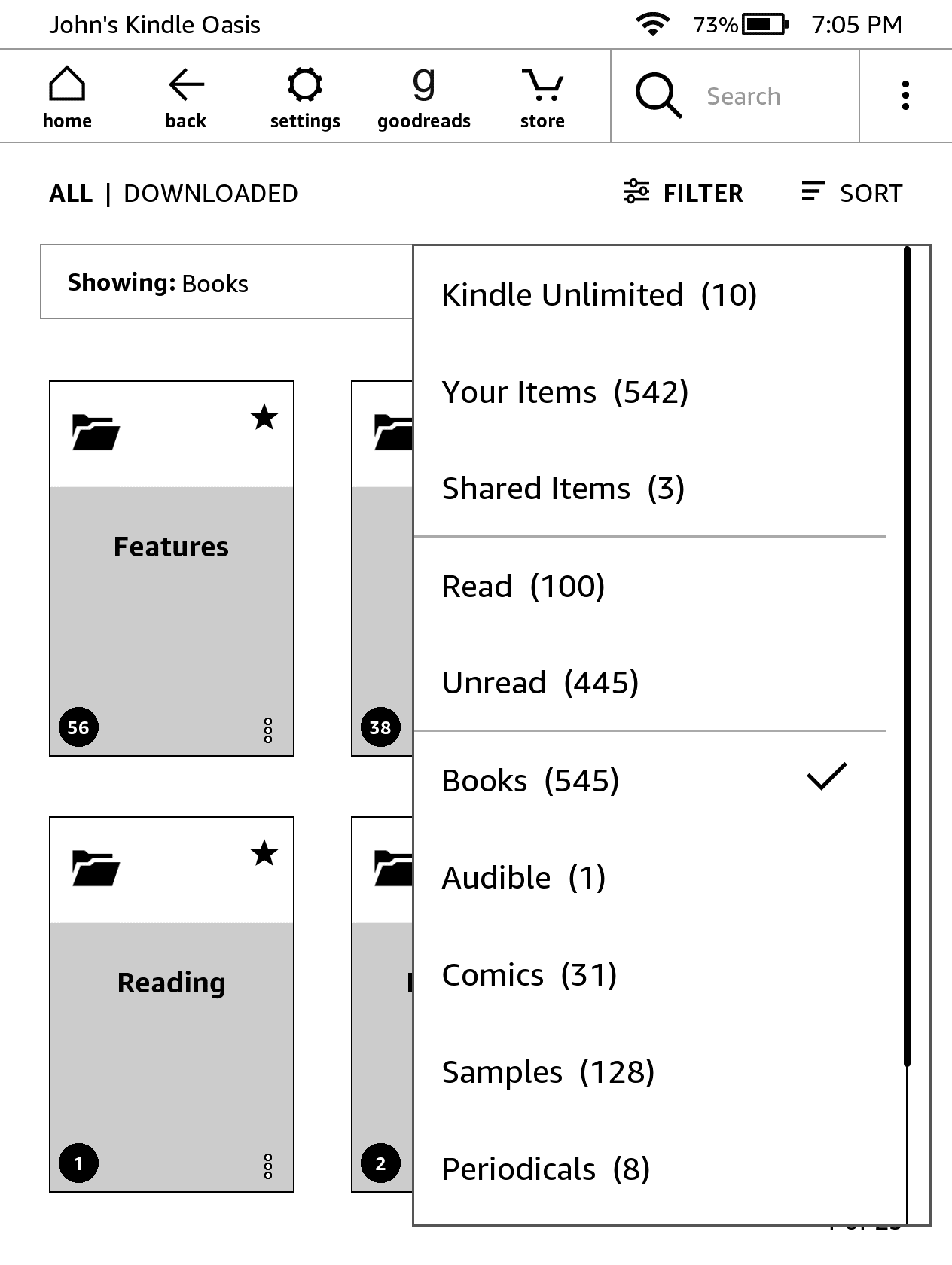Open the Sort options
Screen dimensions: 952x1265
[852, 194]
